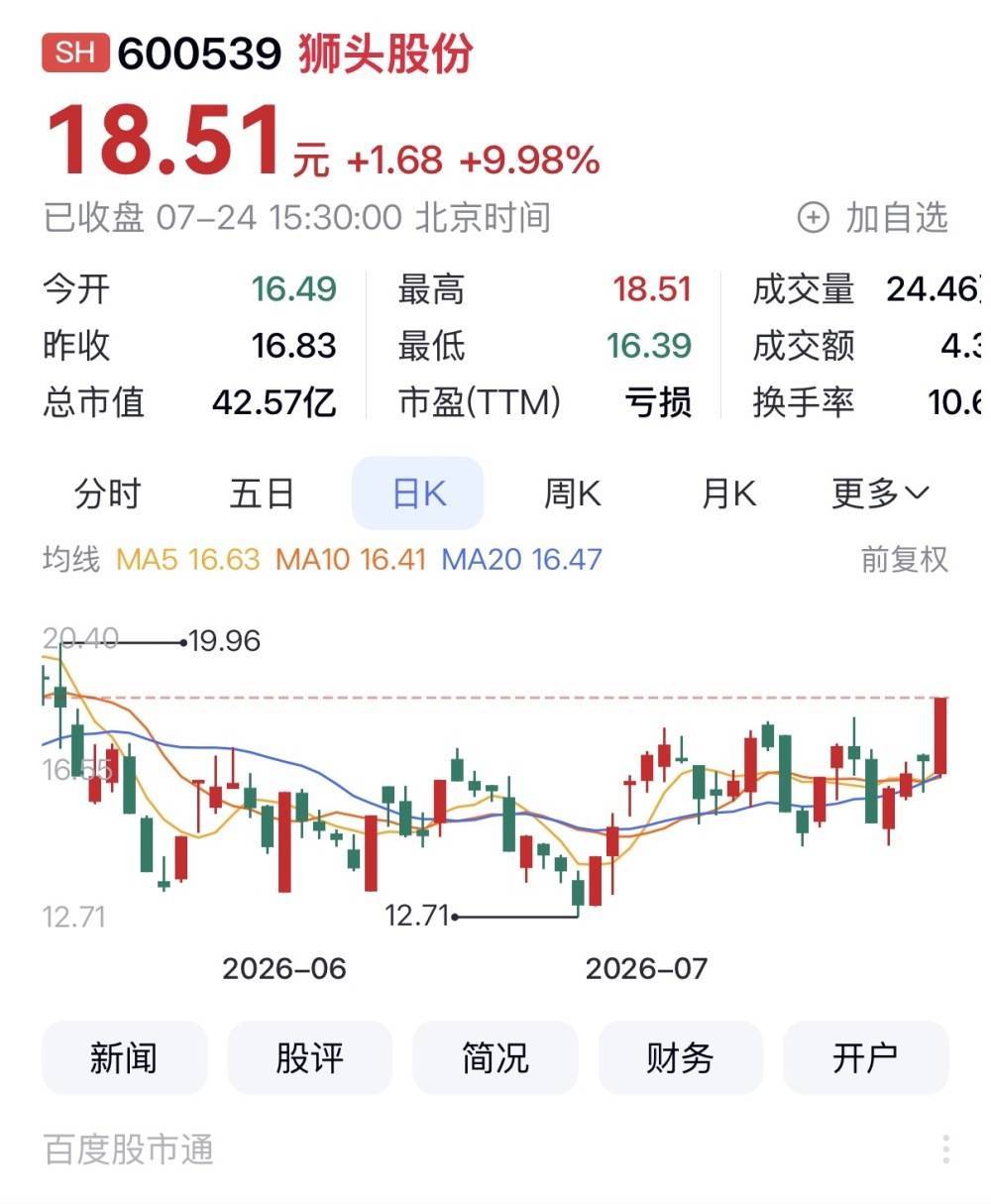Tap the 开户 account opening button
Viewport: 991px width, 1204px height.
865,1058
